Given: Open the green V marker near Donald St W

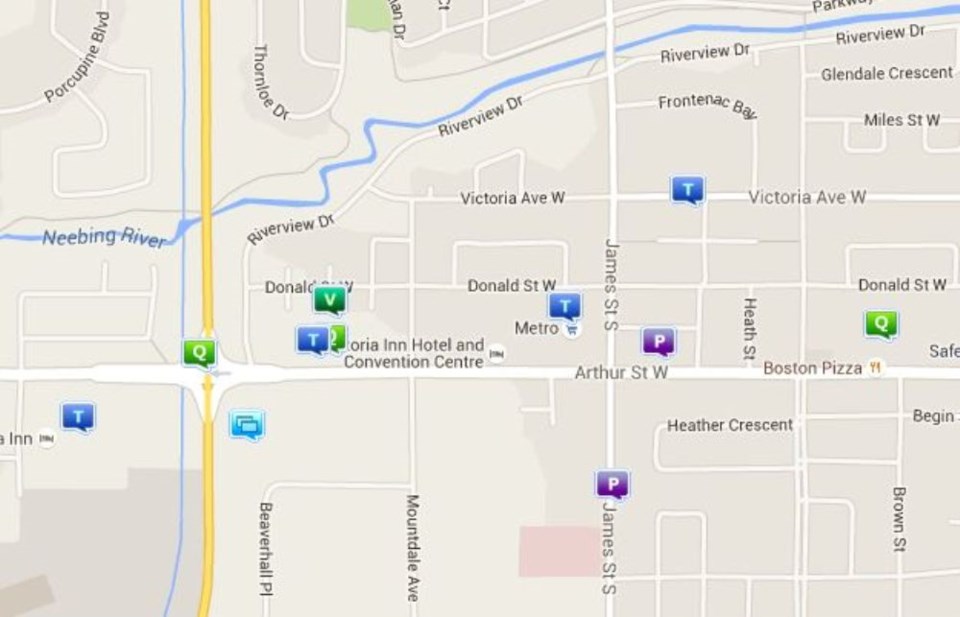Looking at the screenshot, I should pos(329,298).
